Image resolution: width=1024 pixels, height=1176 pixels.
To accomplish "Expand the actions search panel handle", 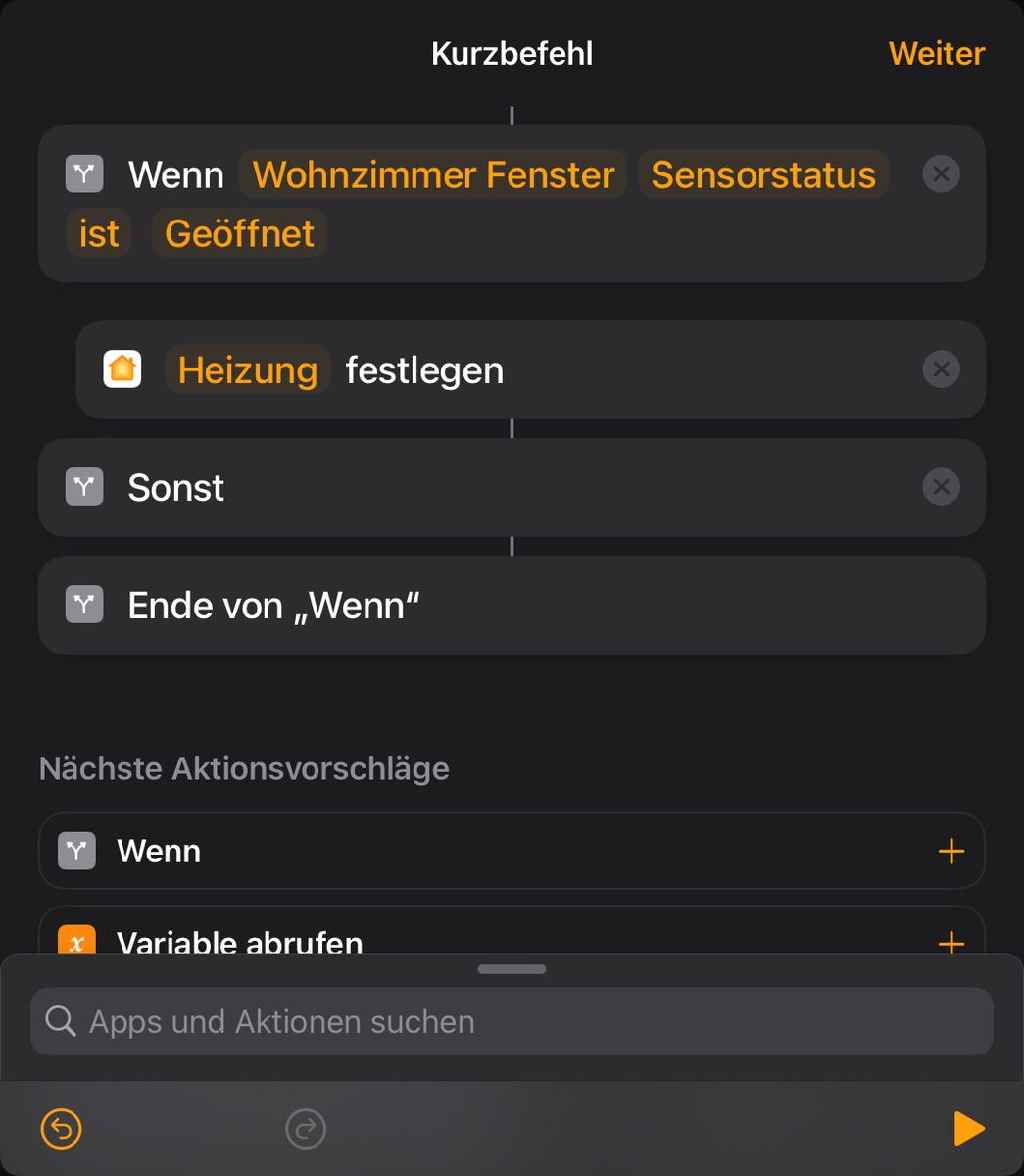I will click(512, 969).
